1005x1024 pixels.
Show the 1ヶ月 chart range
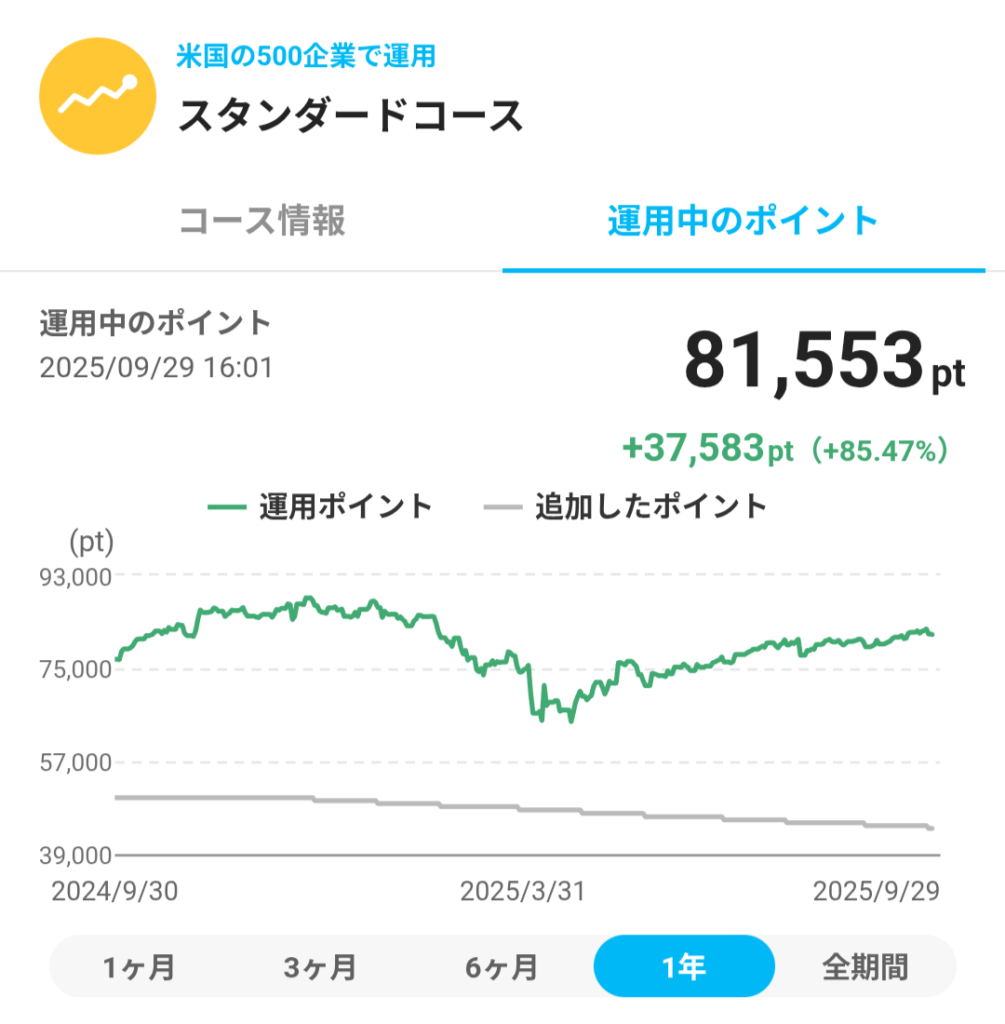pyautogui.click(x=139, y=967)
